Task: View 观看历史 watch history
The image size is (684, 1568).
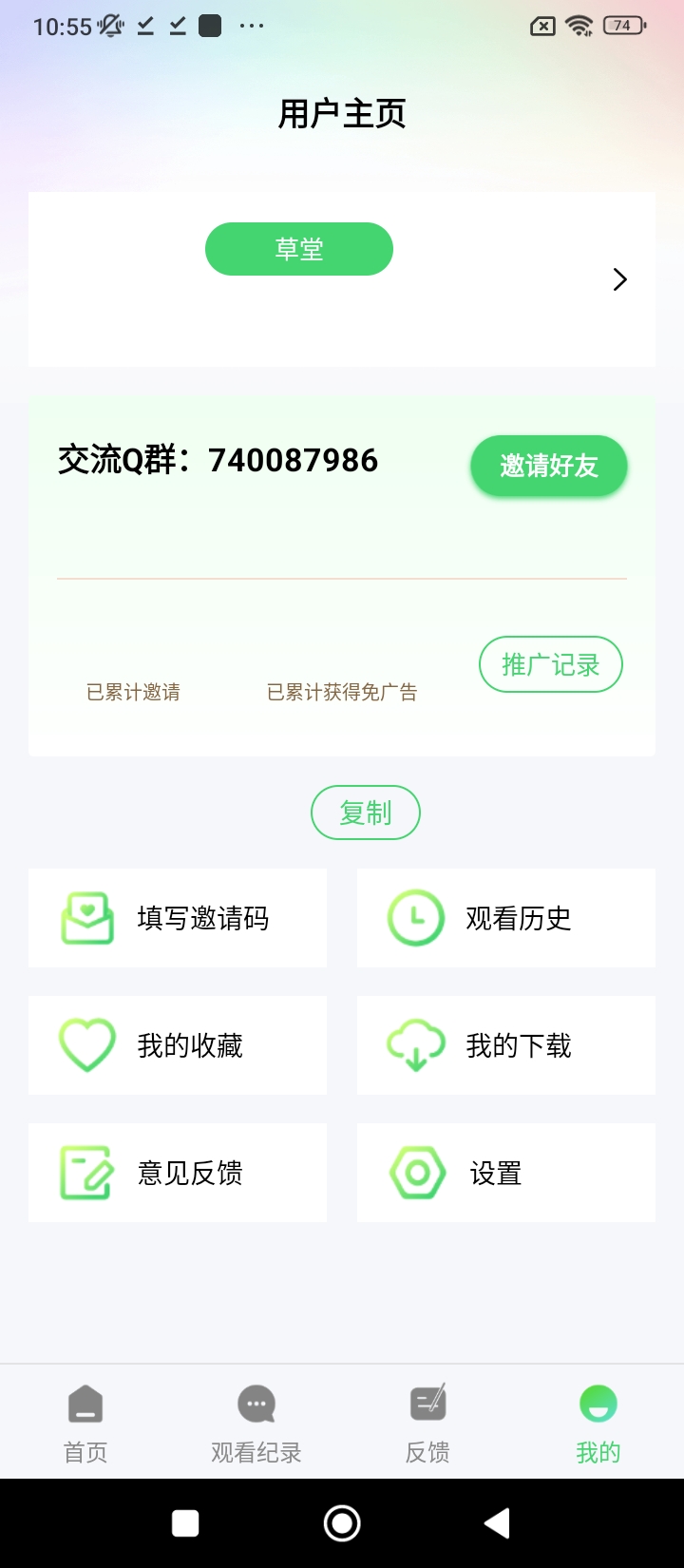Action: pos(506,918)
